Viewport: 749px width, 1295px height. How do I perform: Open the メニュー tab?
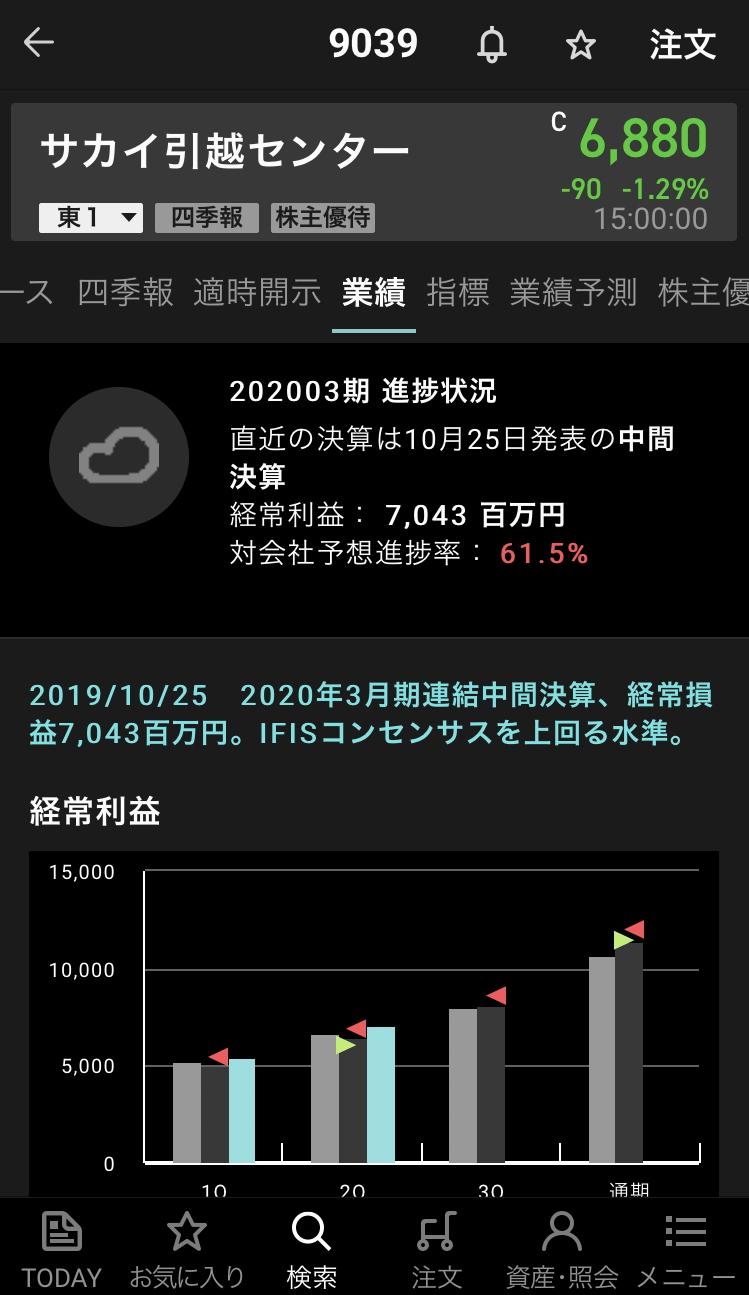click(686, 1248)
